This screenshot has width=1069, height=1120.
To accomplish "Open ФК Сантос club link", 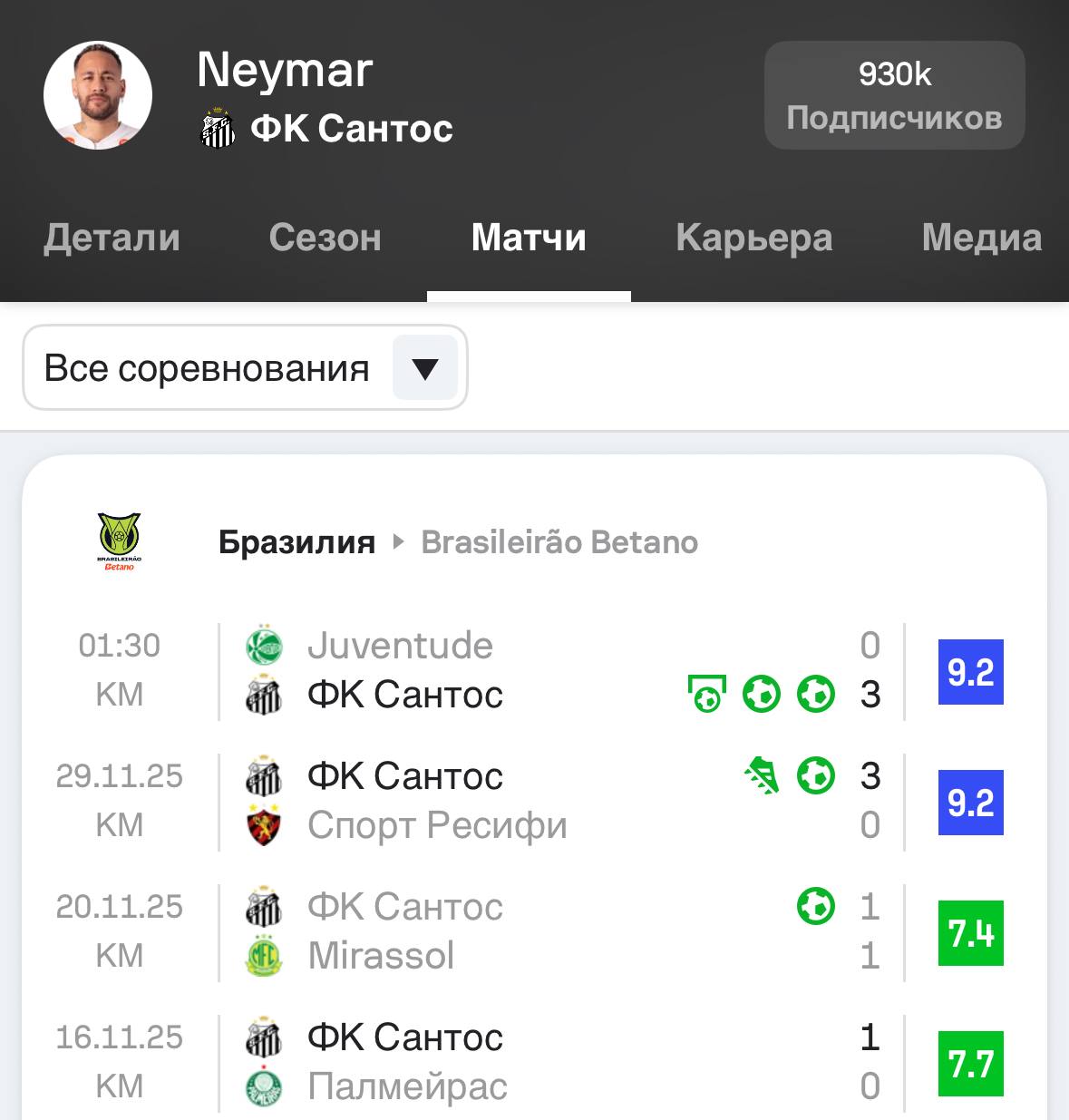I will click(350, 129).
